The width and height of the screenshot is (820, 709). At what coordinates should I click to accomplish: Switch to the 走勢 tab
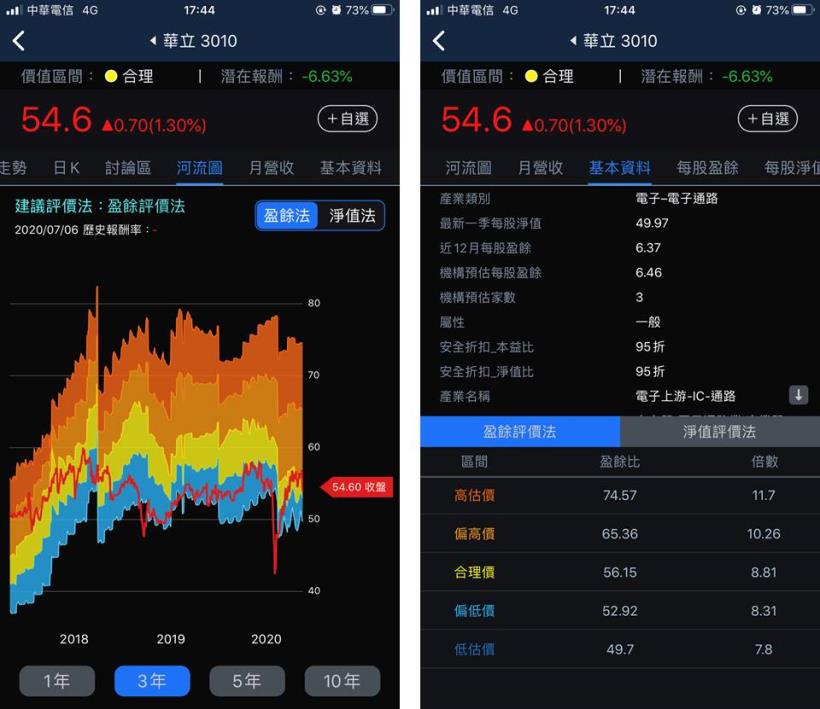coord(14,168)
